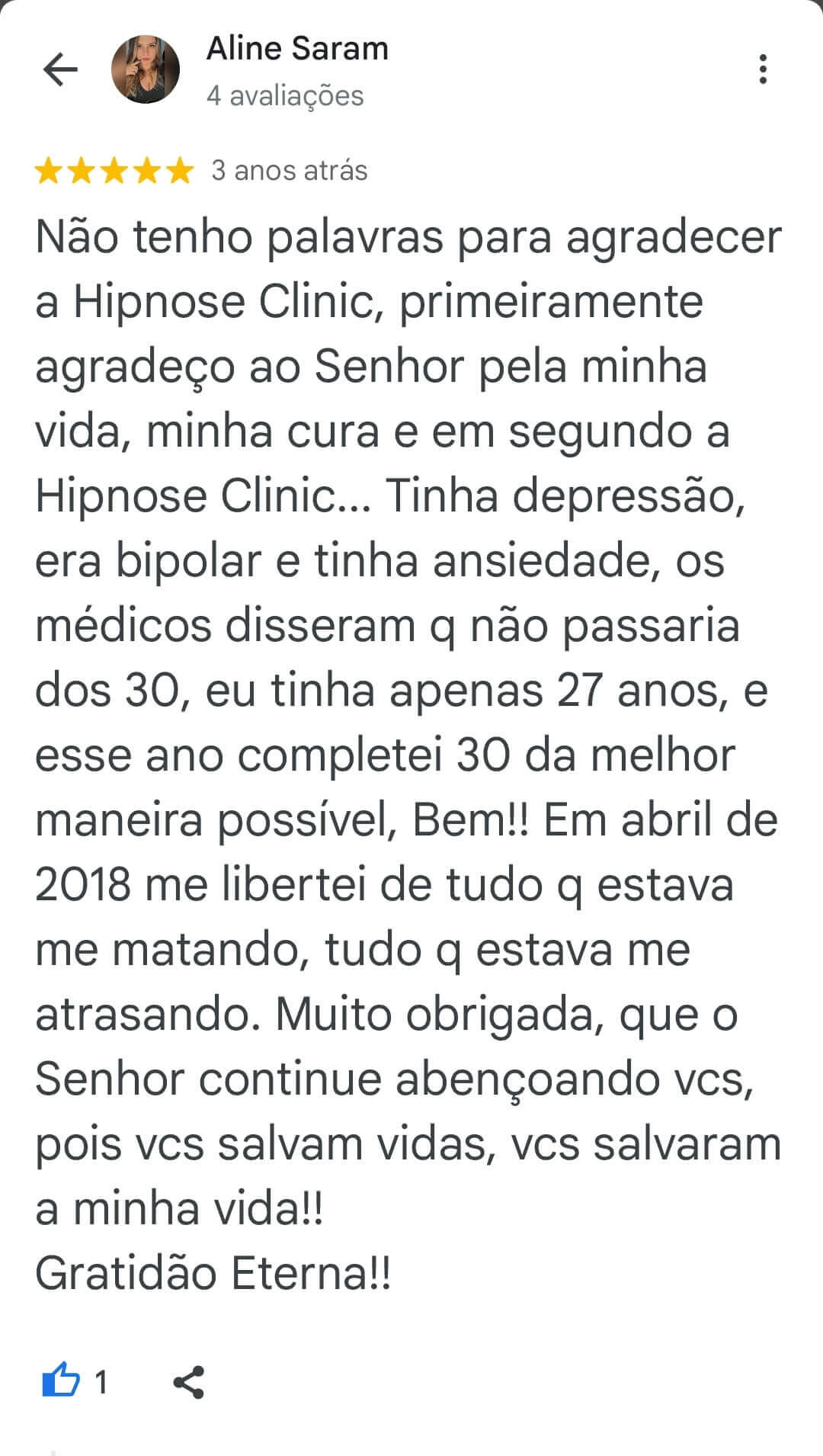This screenshot has width=823, height=1456.
Task: Share this review
Action: [x=188, y=1381]
